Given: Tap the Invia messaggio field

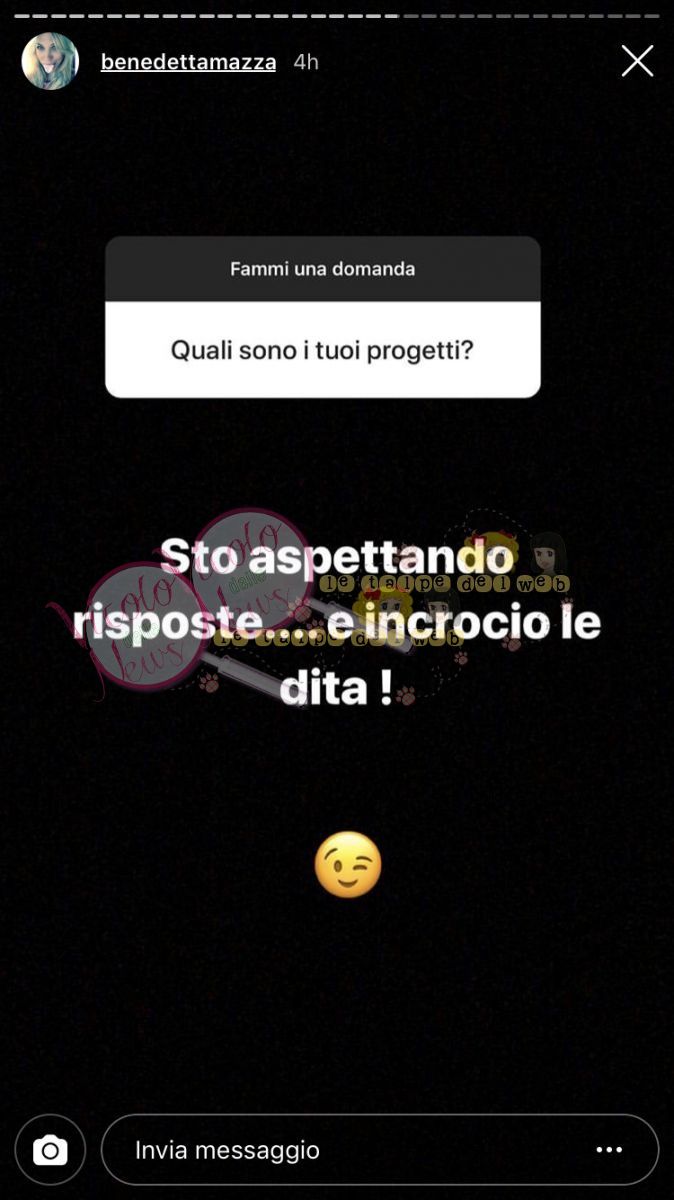Looking at the screenshot, I should pyautogui.click(x=340, y=1150).
